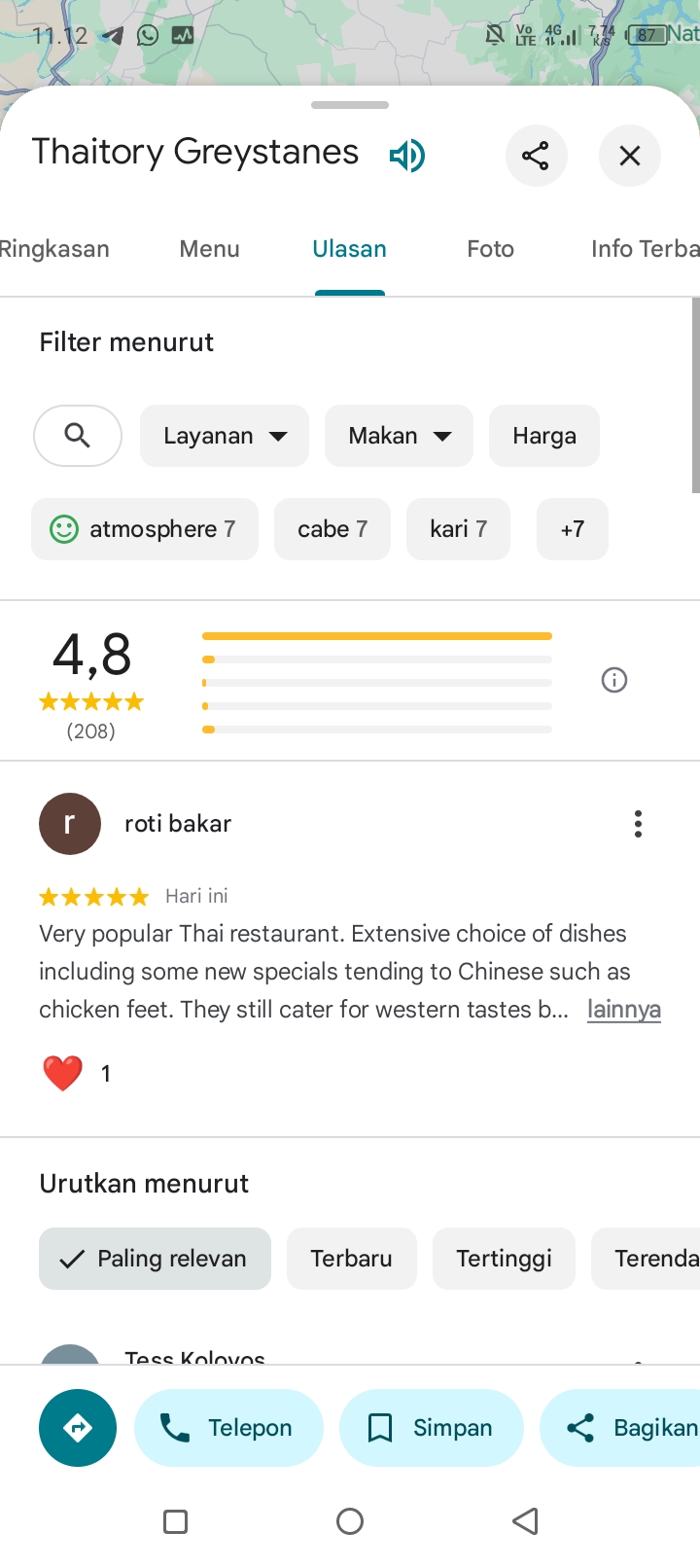
Task: Show the +7 more keyword chips
Action: (x=573, y=529)
